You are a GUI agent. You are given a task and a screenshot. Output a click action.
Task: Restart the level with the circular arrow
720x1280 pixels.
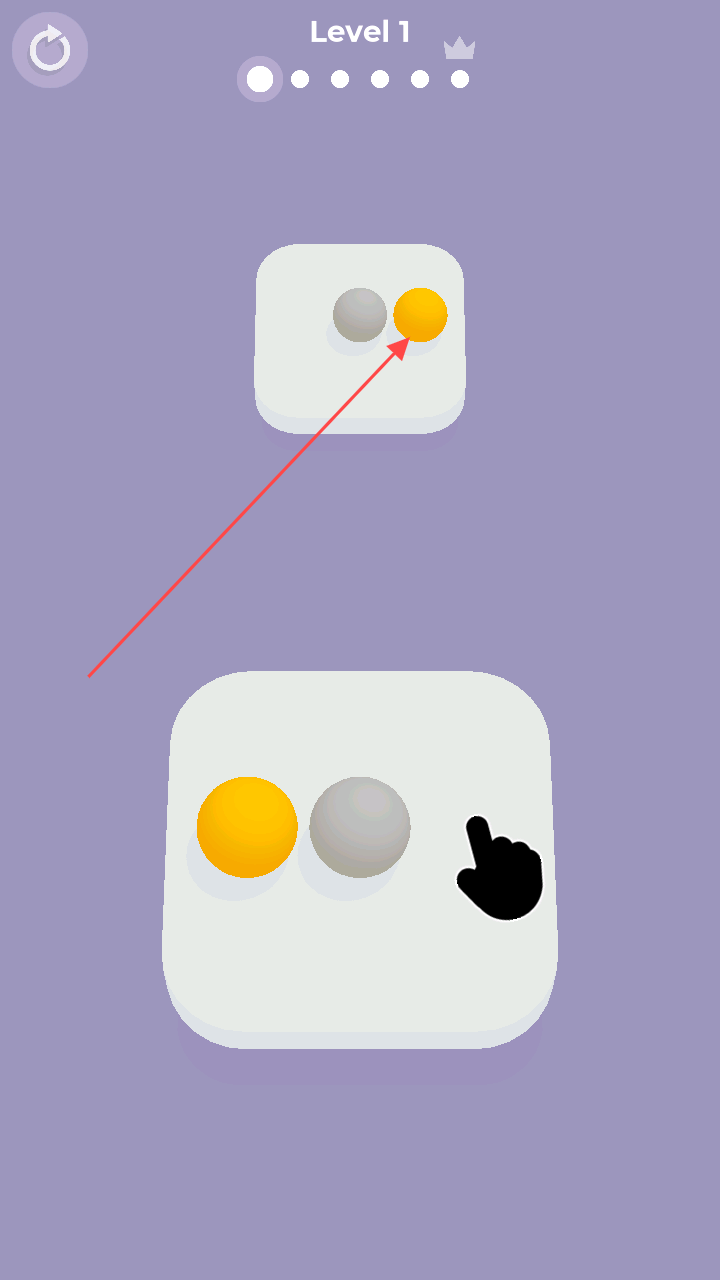click(x=50, y=50)
